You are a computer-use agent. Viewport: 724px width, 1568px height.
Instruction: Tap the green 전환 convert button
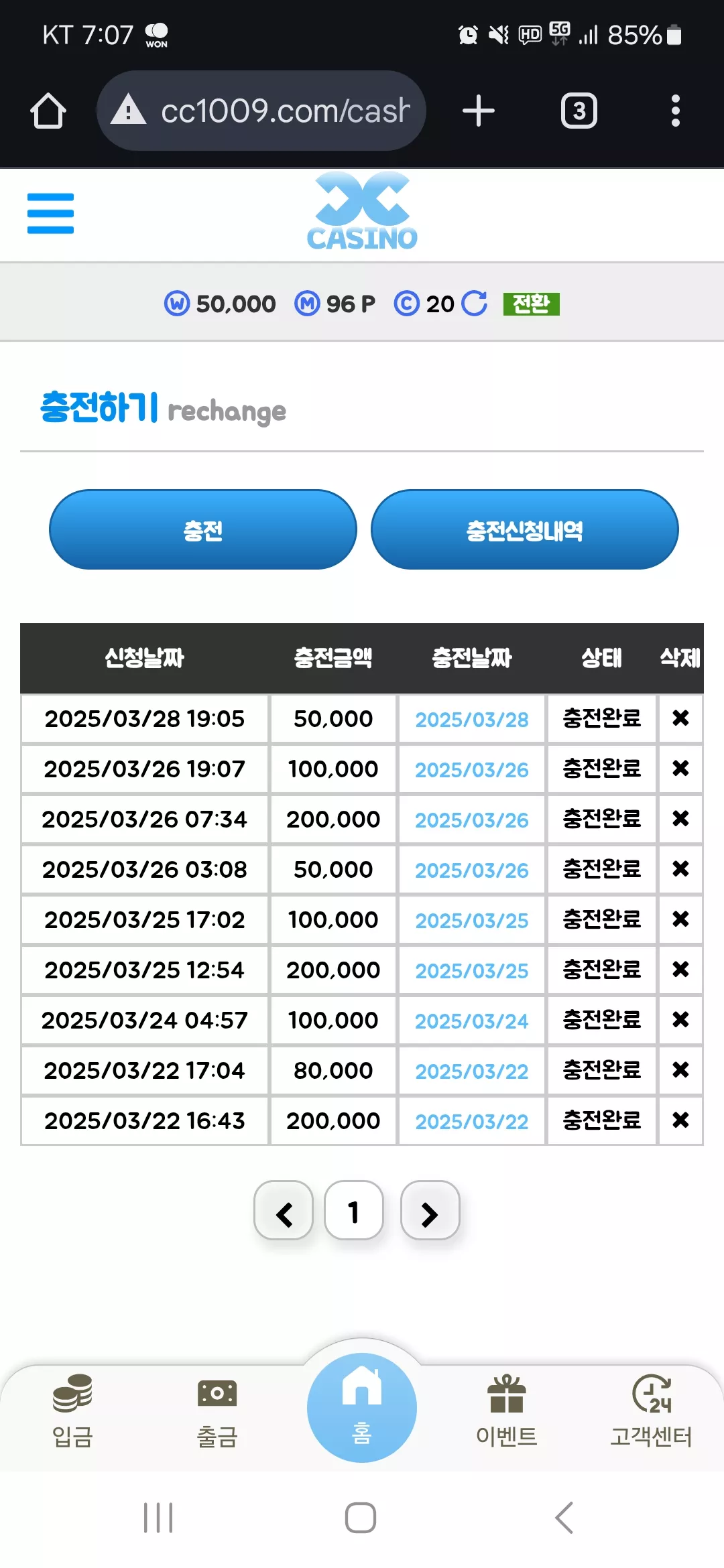[531, 304]
